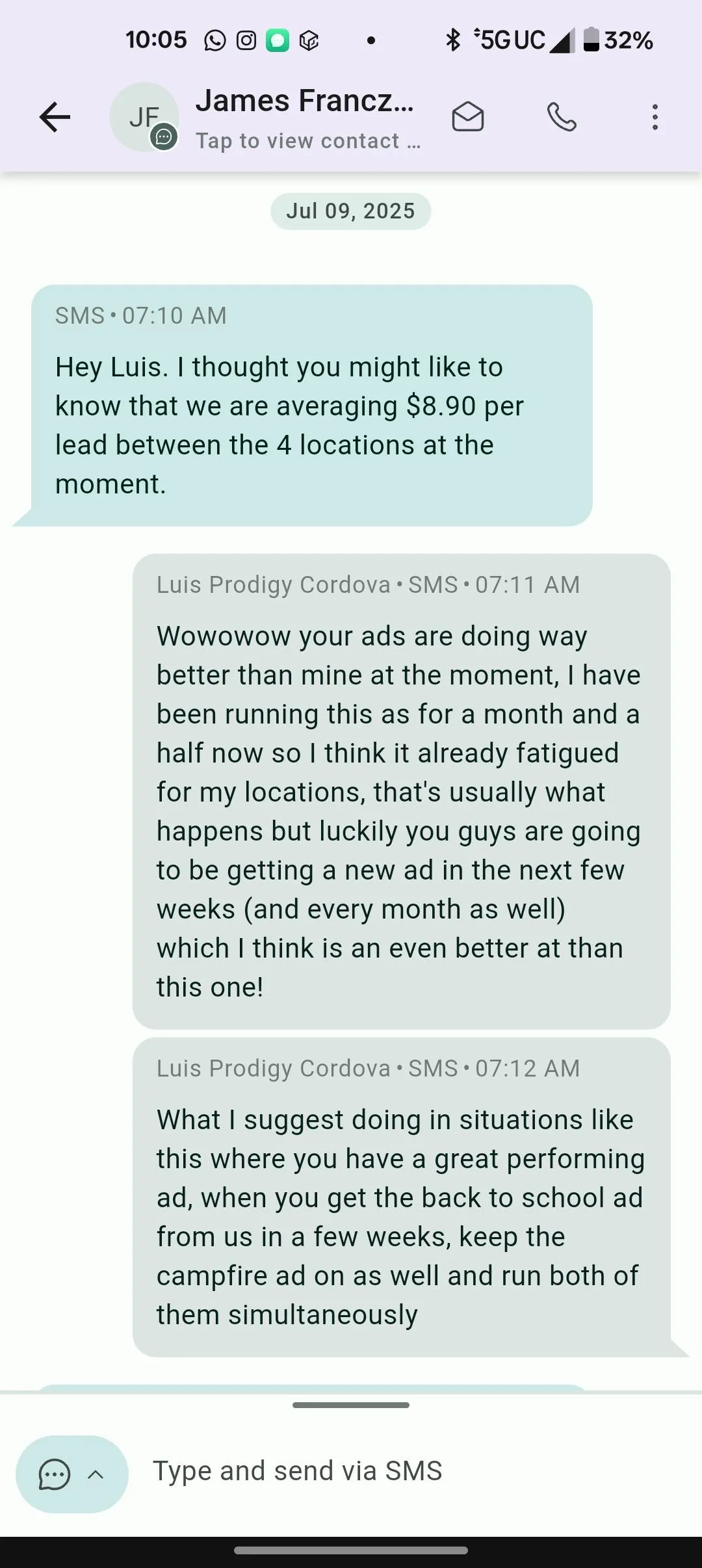The width and height of the screenshot is (702, 1568).
Task: Open James Francz contact details
Action: pos(305,118)
